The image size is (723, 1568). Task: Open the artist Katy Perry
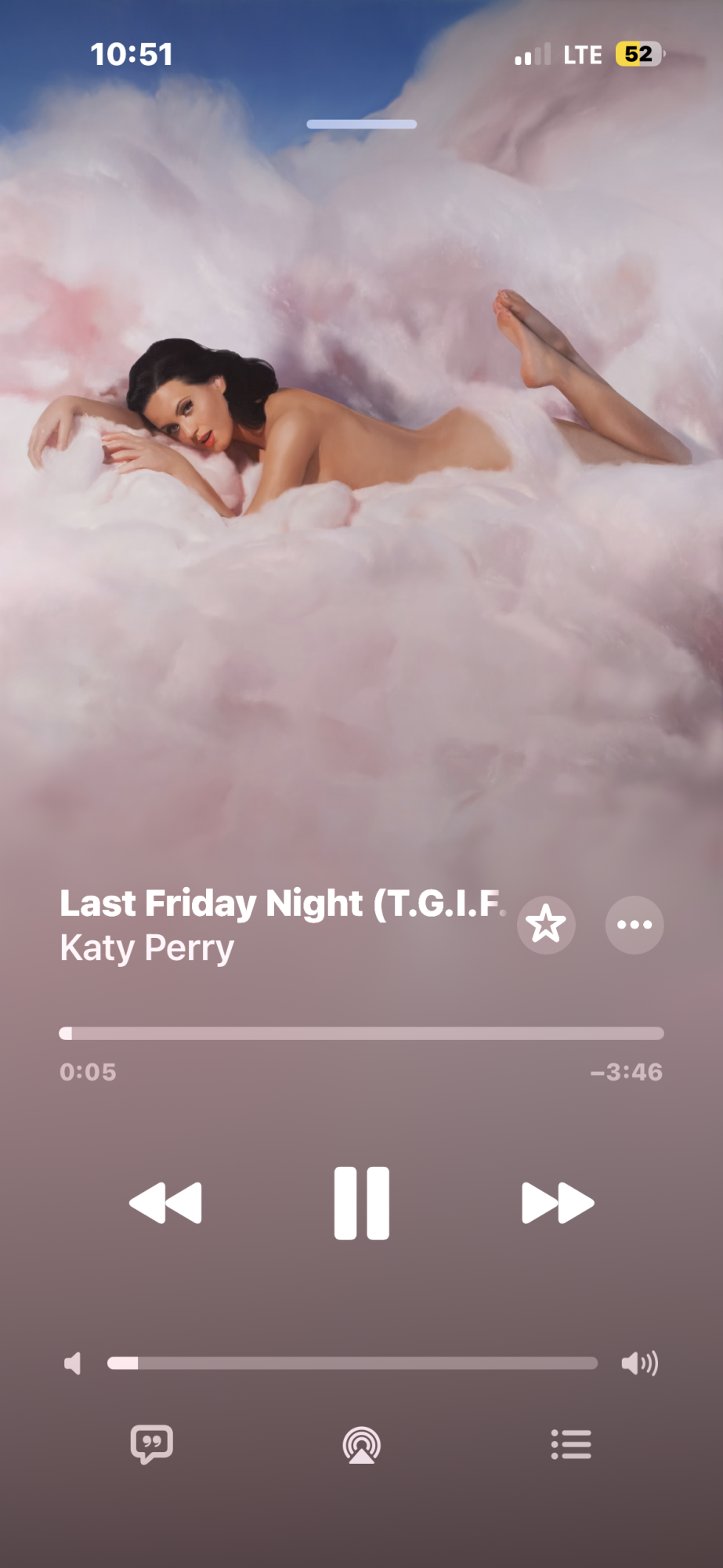pos(147,948)
